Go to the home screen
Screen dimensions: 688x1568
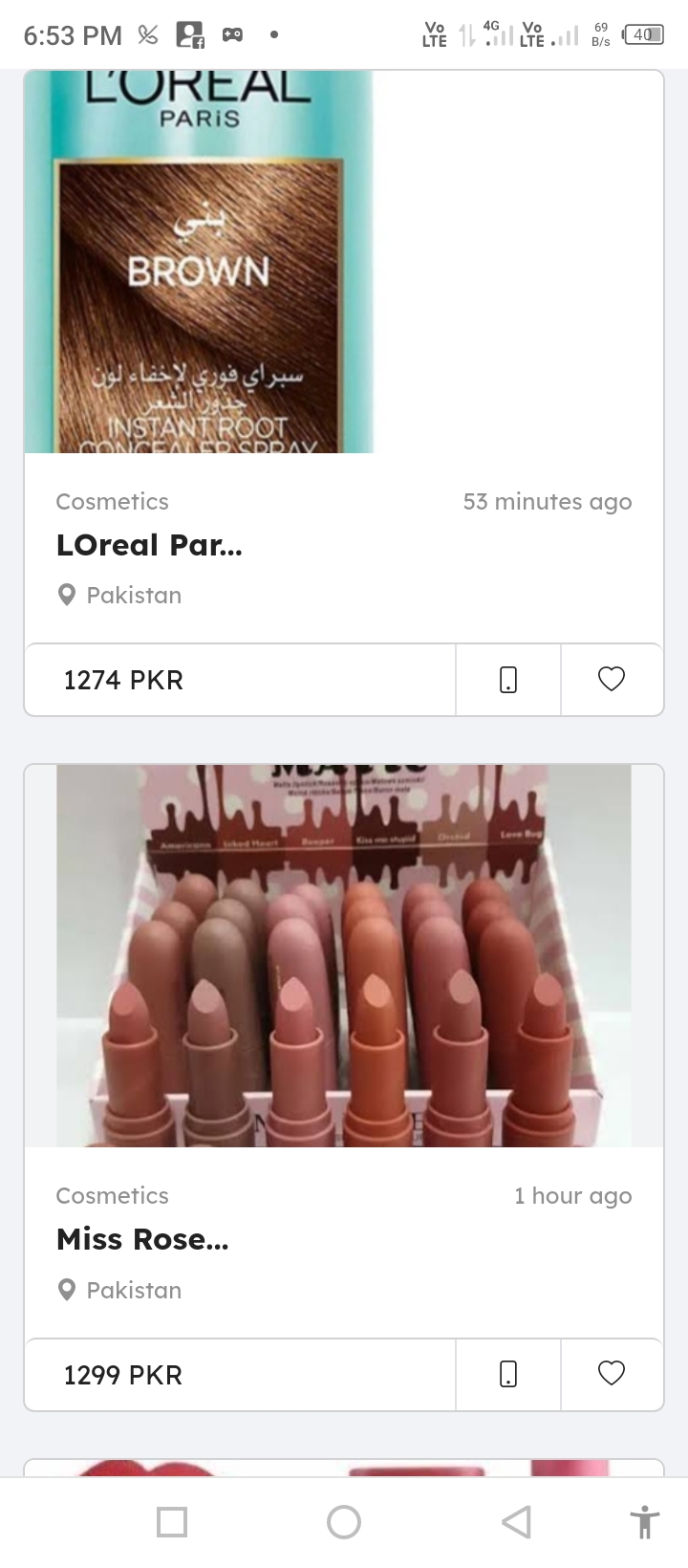(x=344, y=1521)
